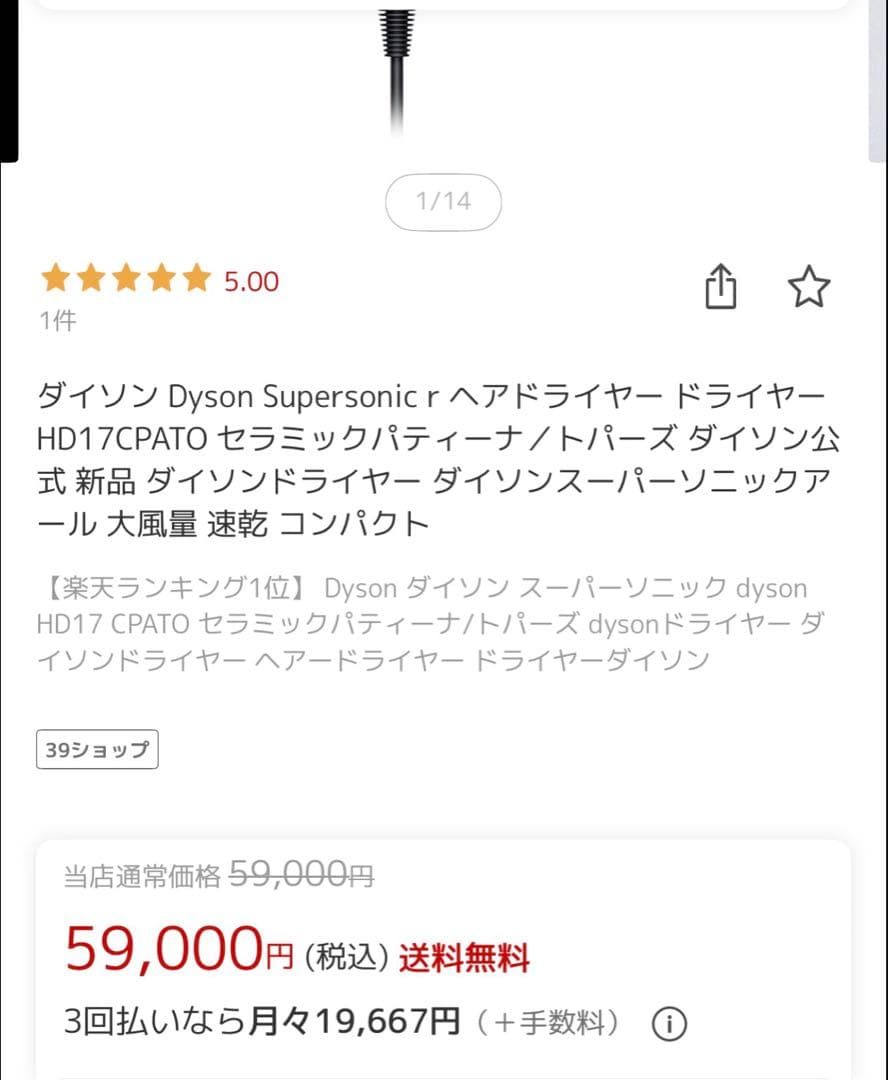The width and height of the screenshot is (888, 1080).
Task: Tap the 39ショップ badge
Action: pos(97,749)
